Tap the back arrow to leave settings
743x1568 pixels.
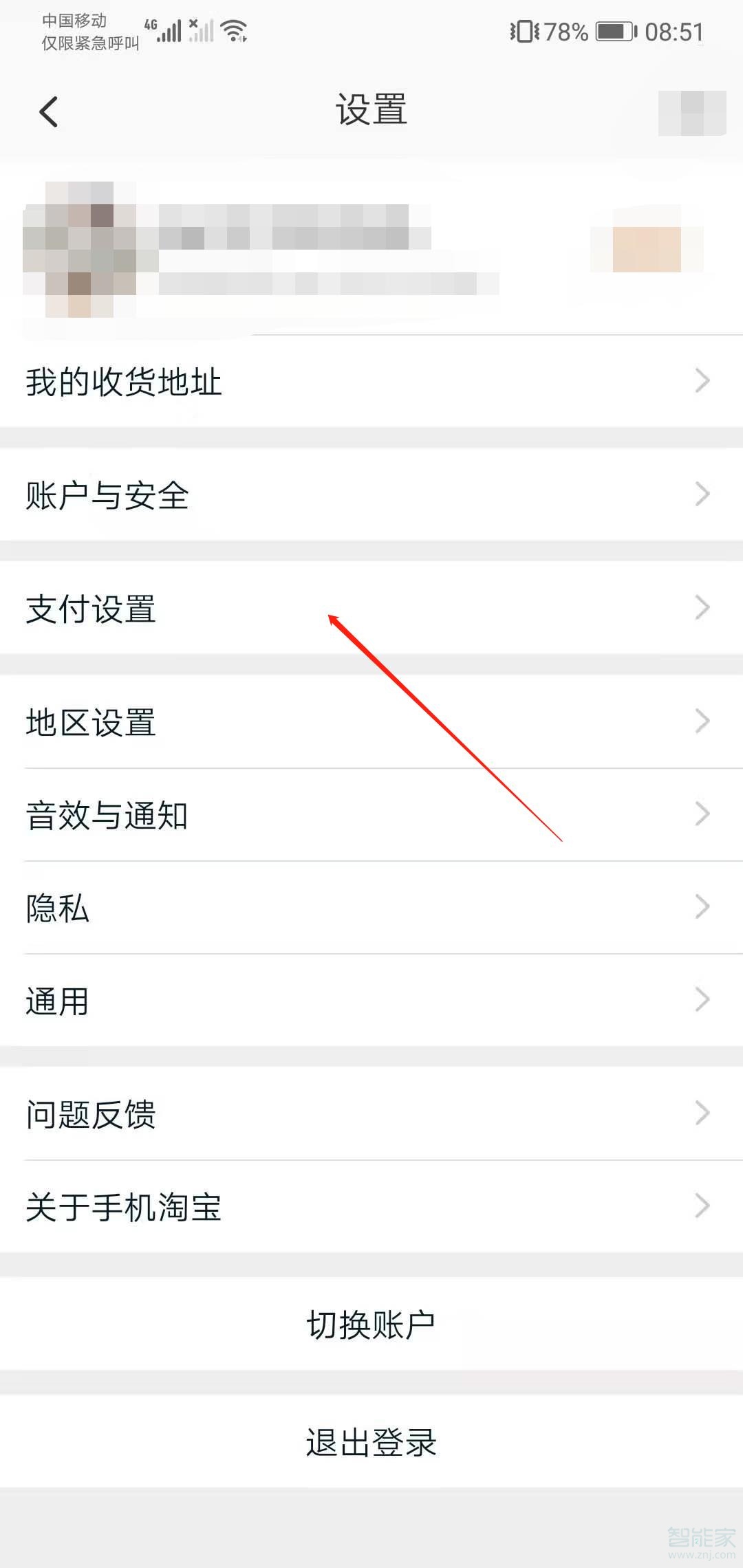click(47, 110)
